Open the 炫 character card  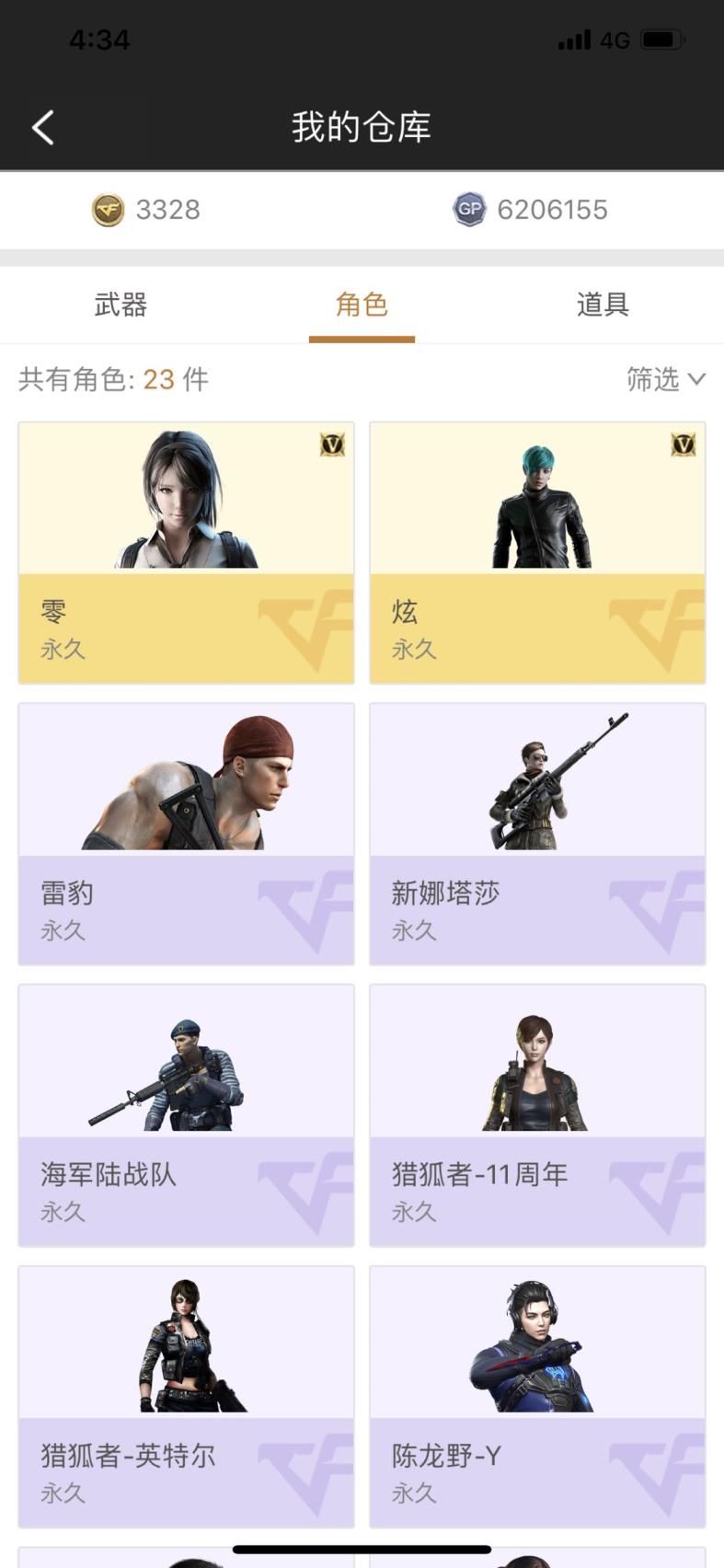pos(537,552)
